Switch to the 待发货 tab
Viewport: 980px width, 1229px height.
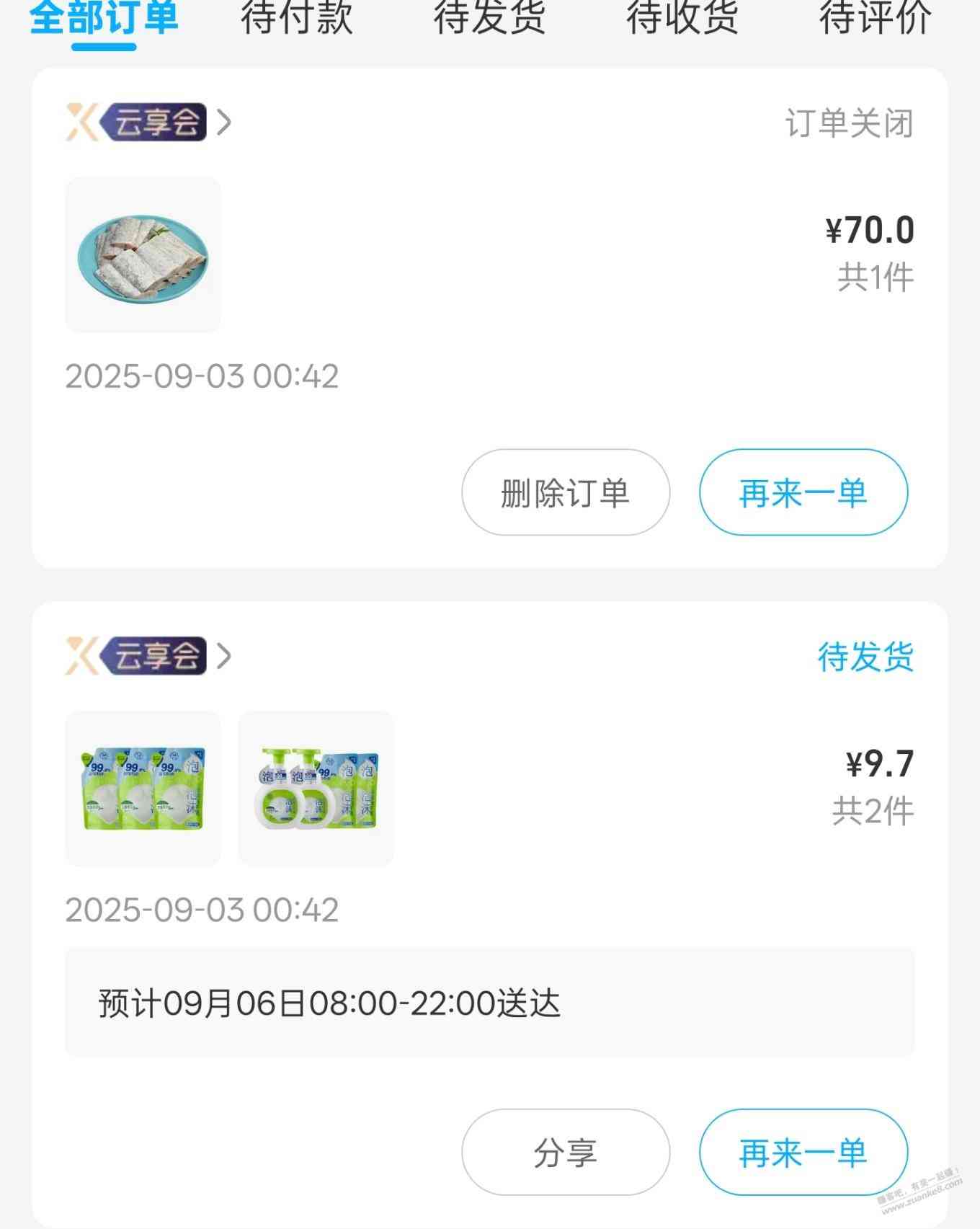coord(489,17)
